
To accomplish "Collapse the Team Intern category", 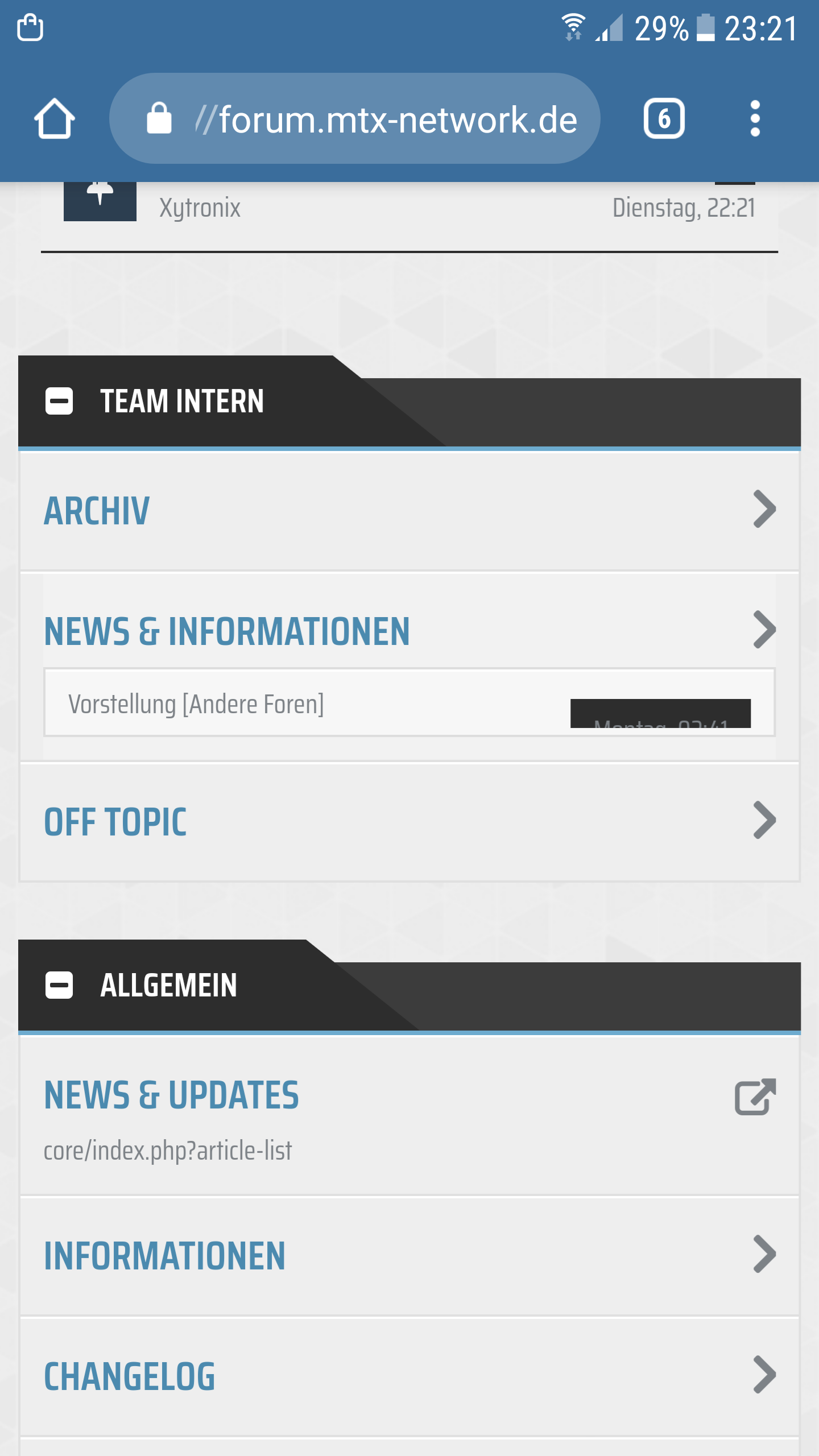I will (59, 401).
